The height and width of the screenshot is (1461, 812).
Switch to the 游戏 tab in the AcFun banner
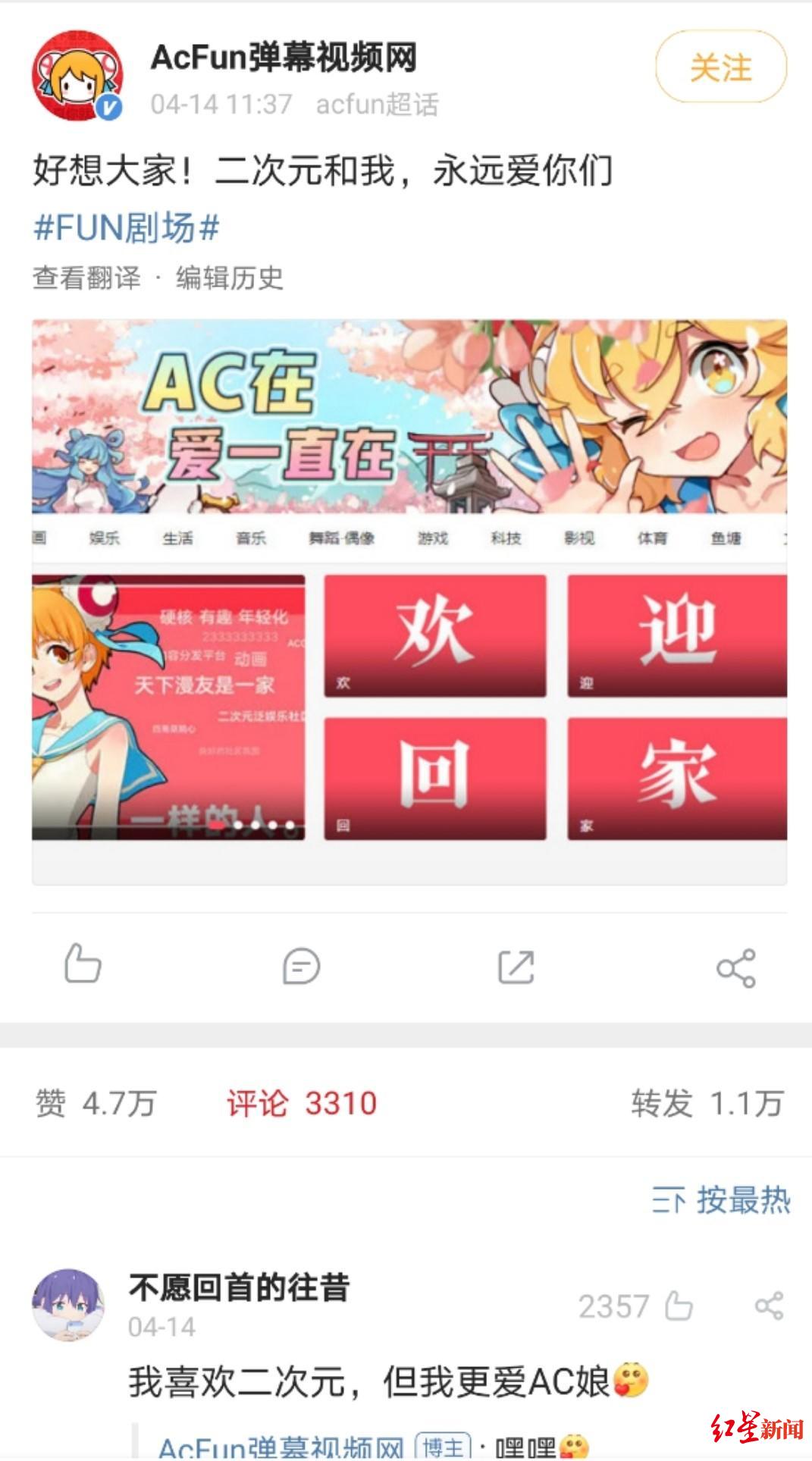tap(431, 538)
